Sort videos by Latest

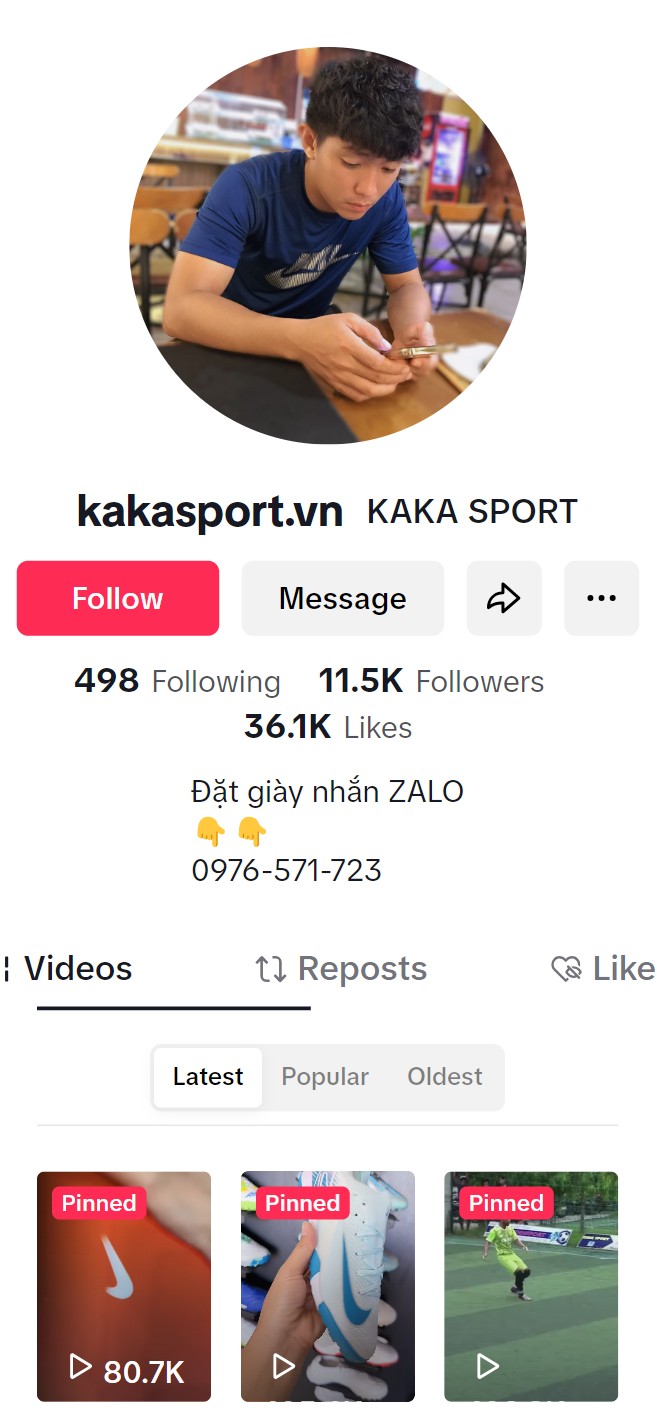208,1077
